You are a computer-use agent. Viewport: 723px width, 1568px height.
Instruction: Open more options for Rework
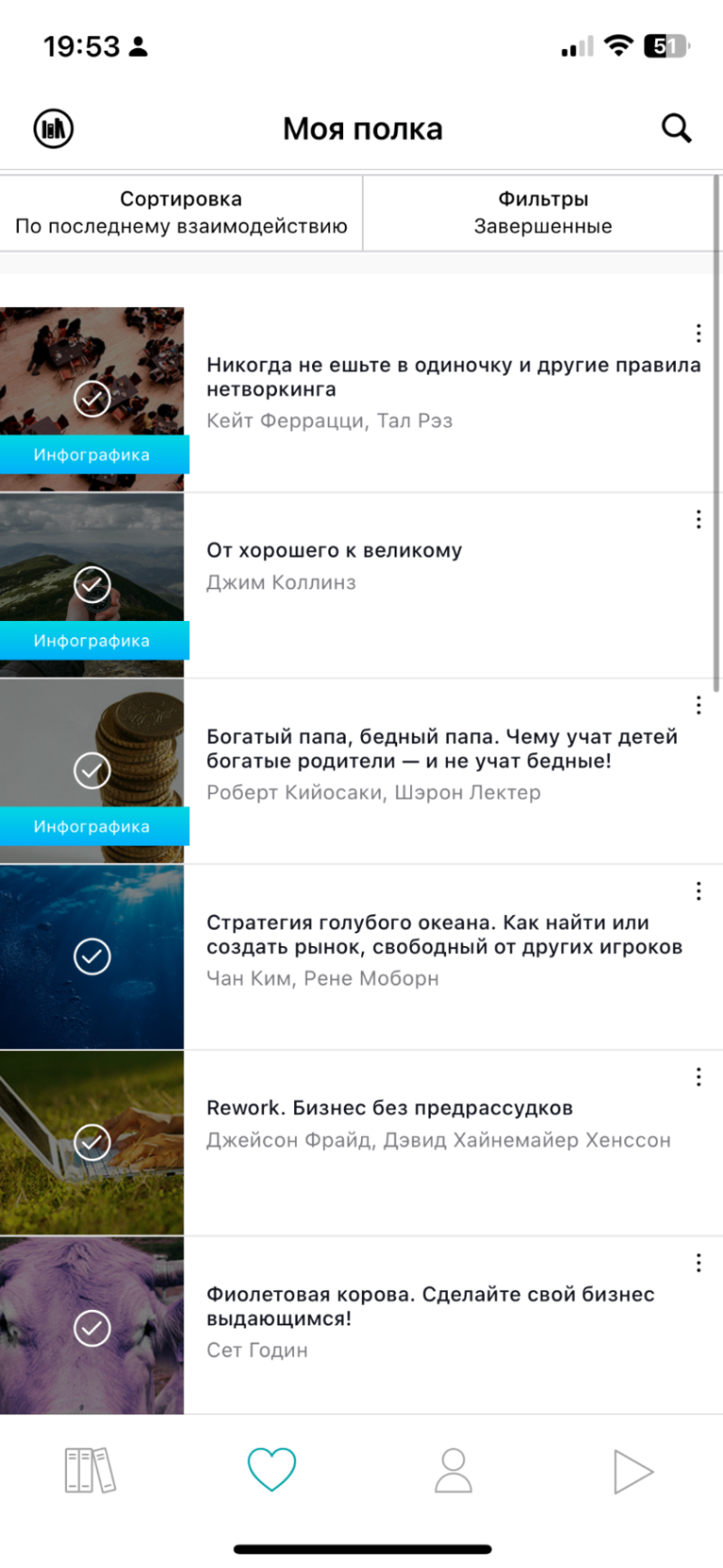(699, 1076)
